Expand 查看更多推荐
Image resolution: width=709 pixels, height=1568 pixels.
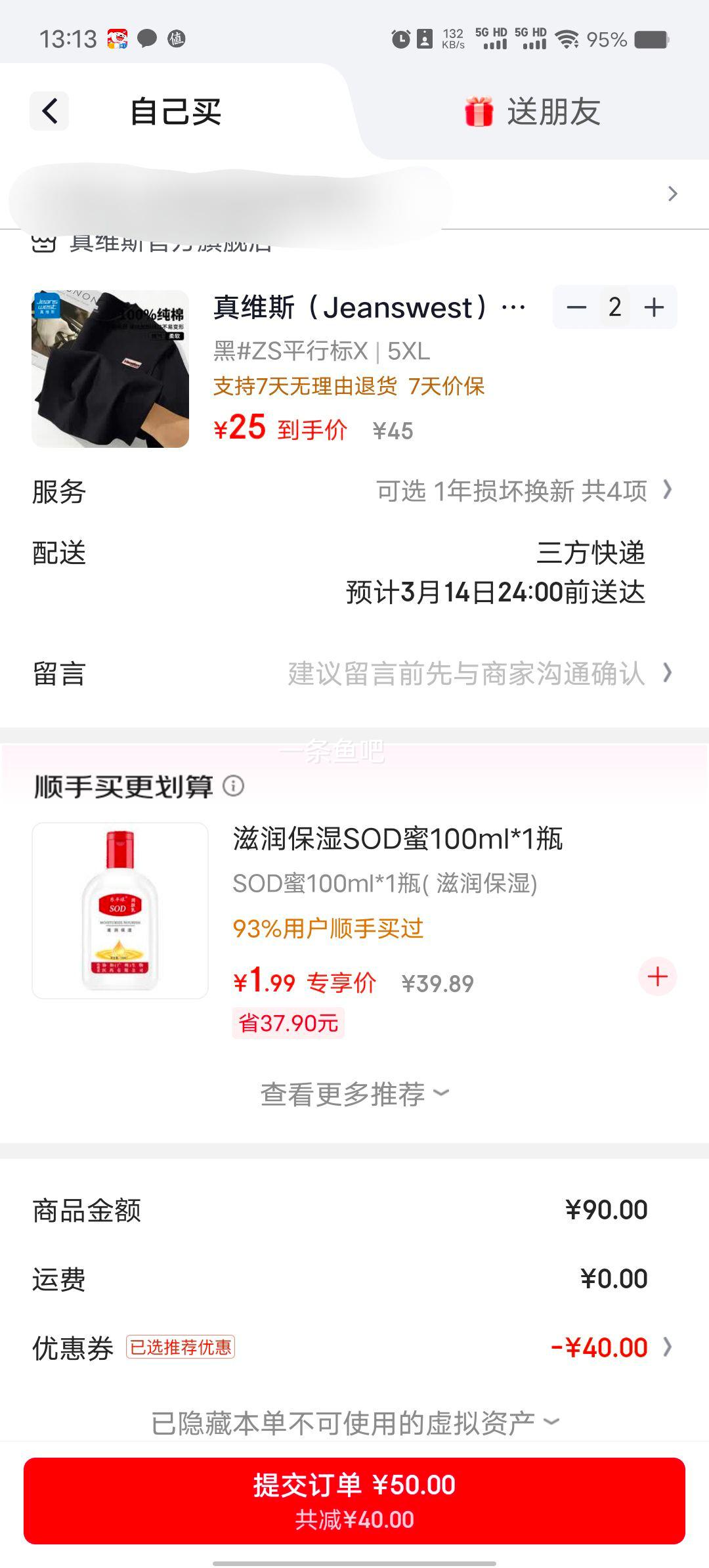354,1094
